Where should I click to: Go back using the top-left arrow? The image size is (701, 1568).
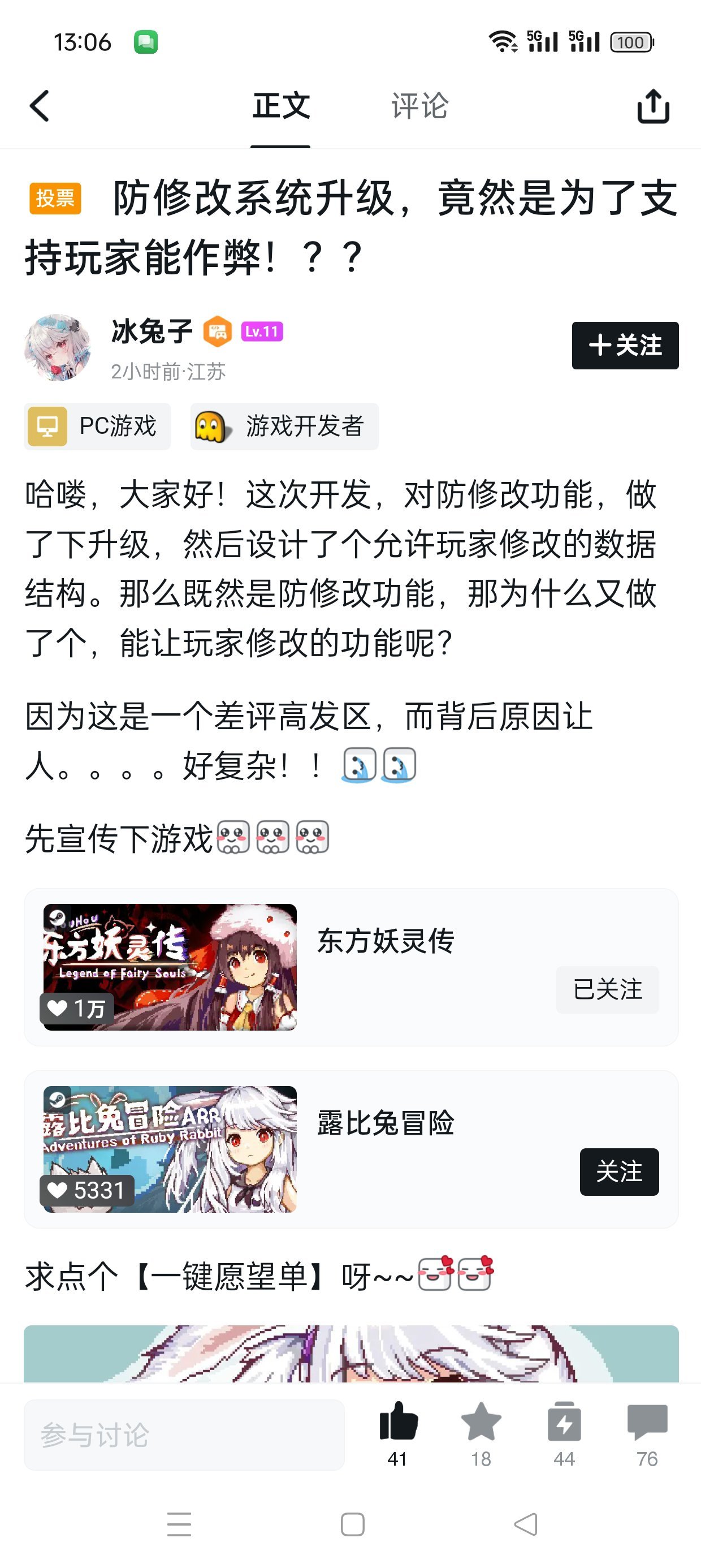(40, 106)
